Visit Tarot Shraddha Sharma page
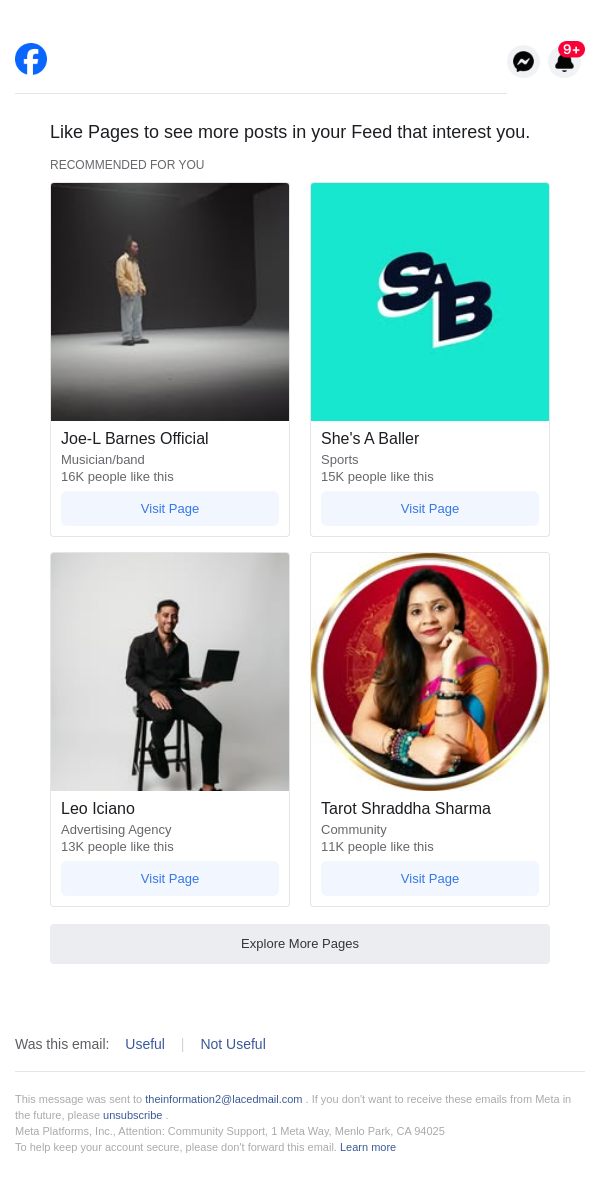The height and width of the screenshot is (1193, 600). (430, 879)
